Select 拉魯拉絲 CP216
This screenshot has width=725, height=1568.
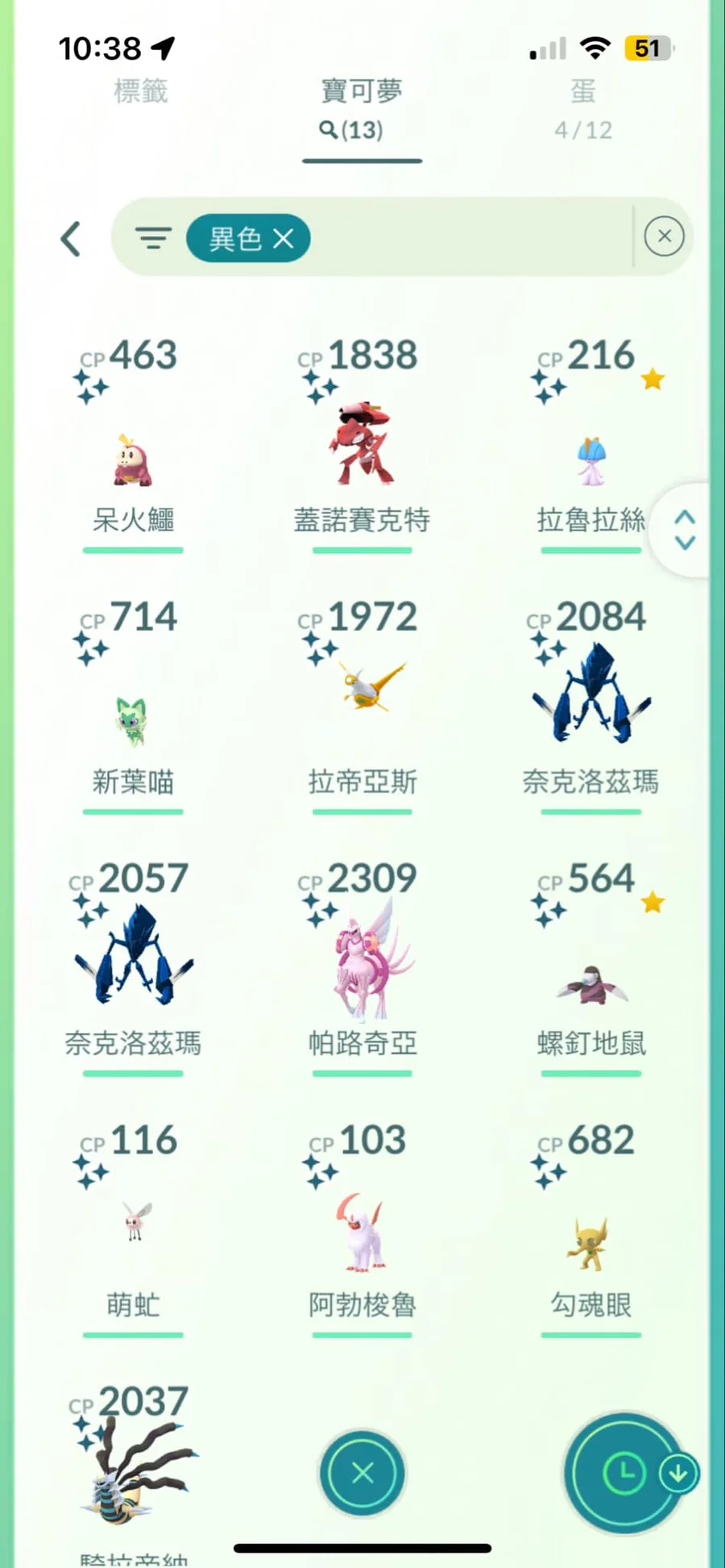[x=590, y=461]
